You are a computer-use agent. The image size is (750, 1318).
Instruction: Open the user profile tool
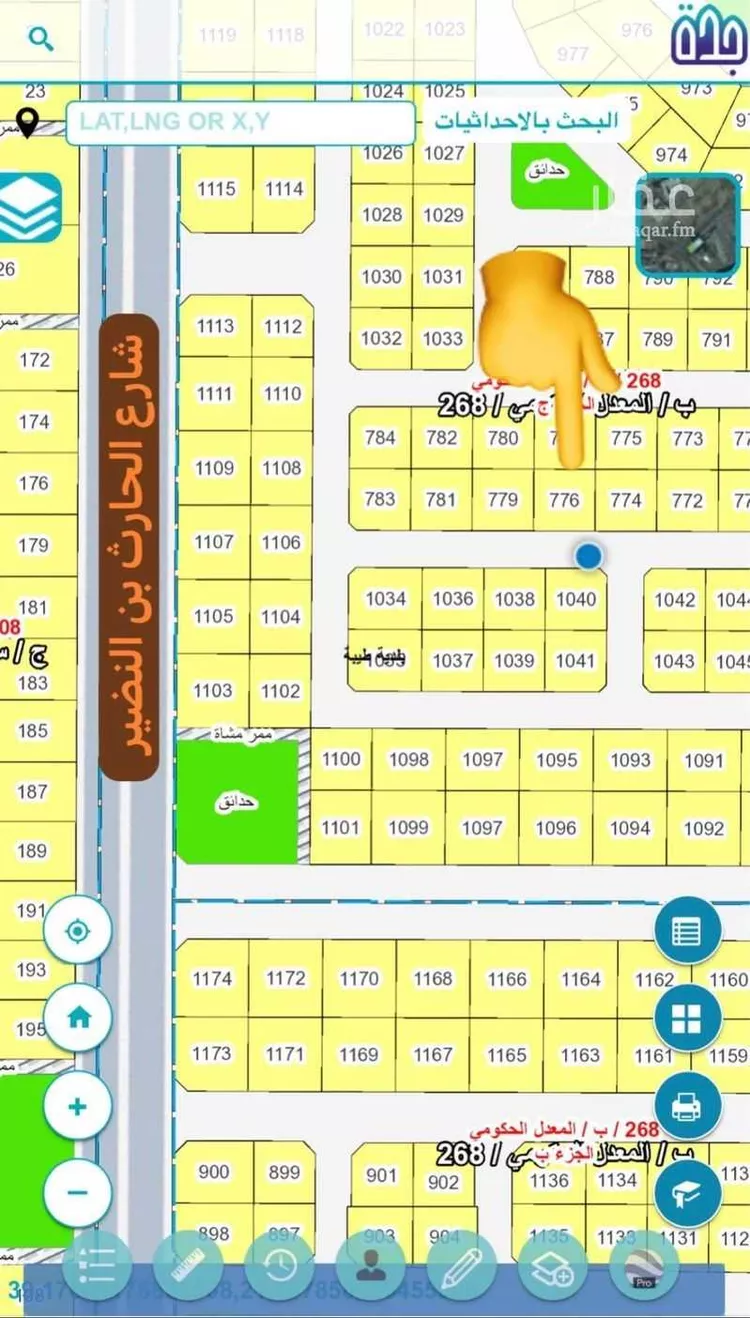[370, 1266]
